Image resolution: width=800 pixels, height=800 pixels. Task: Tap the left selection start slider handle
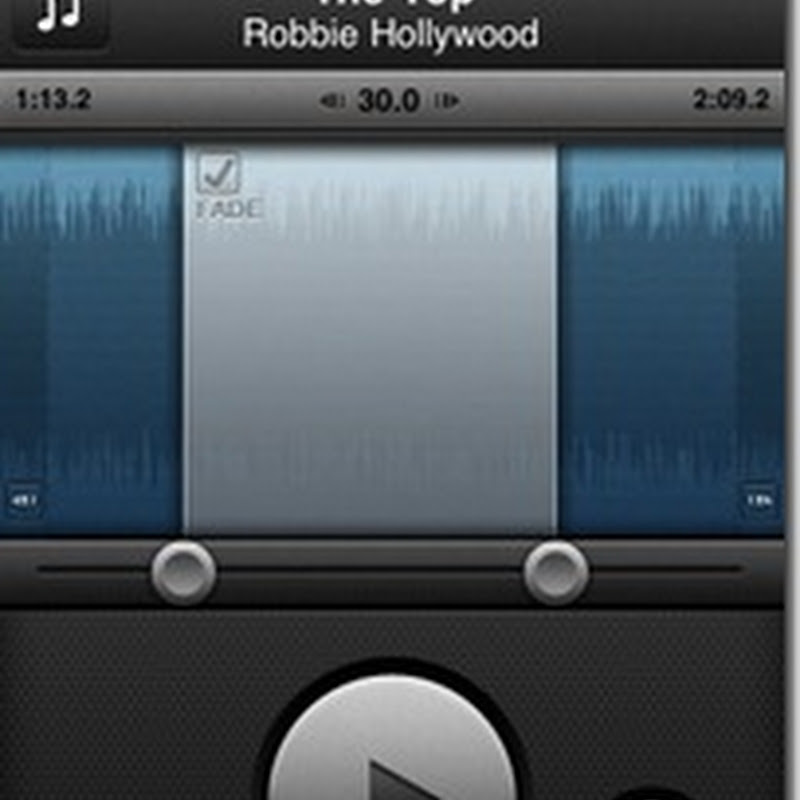[x=183, y=573]
